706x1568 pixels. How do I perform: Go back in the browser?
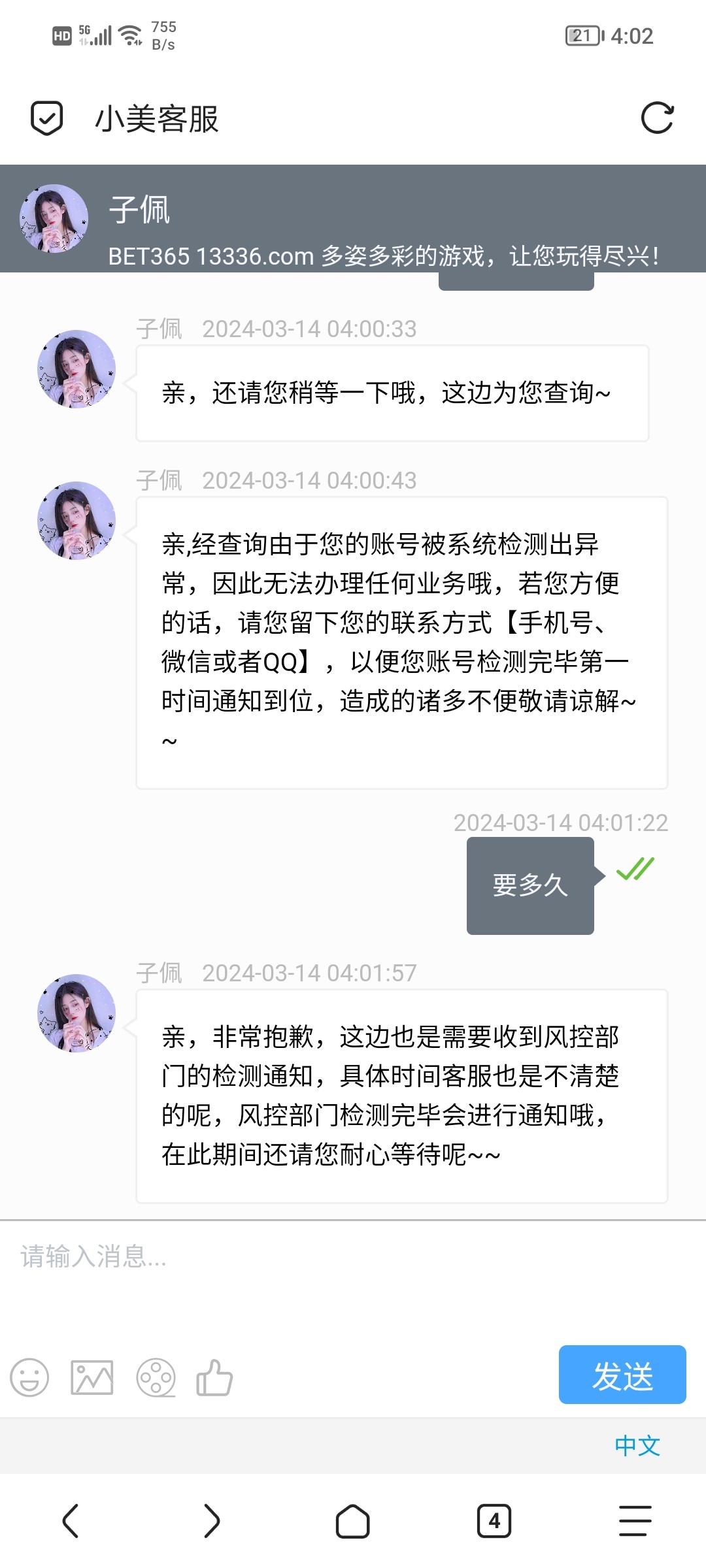[x=71, y=1521]
